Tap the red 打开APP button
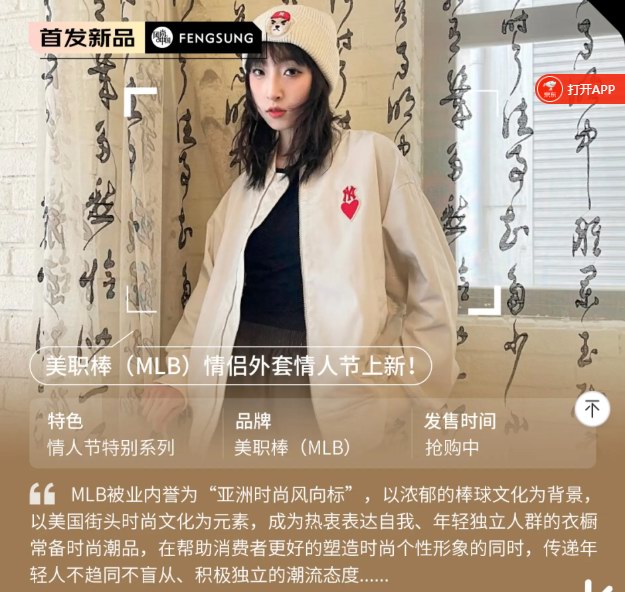625x592 pixels. 580,89
